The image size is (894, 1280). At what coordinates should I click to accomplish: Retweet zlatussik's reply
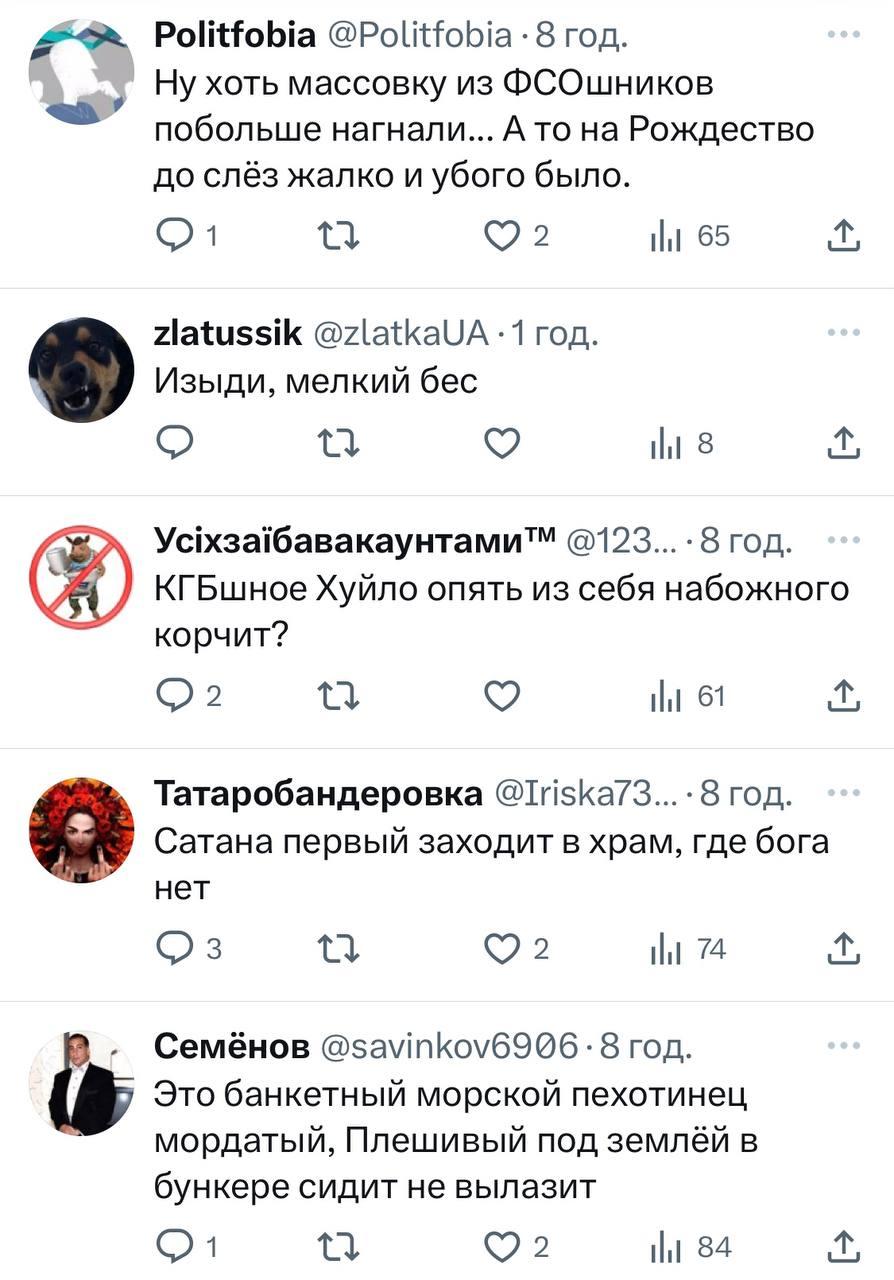coord(338,443)
